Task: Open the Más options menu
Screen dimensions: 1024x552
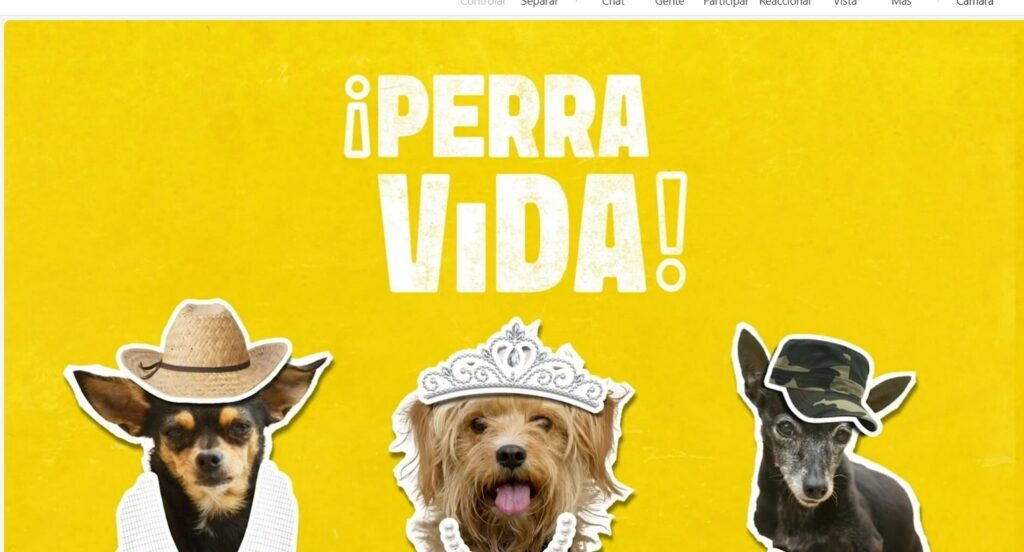Action: pyautogui.click(x=901, y=3)
